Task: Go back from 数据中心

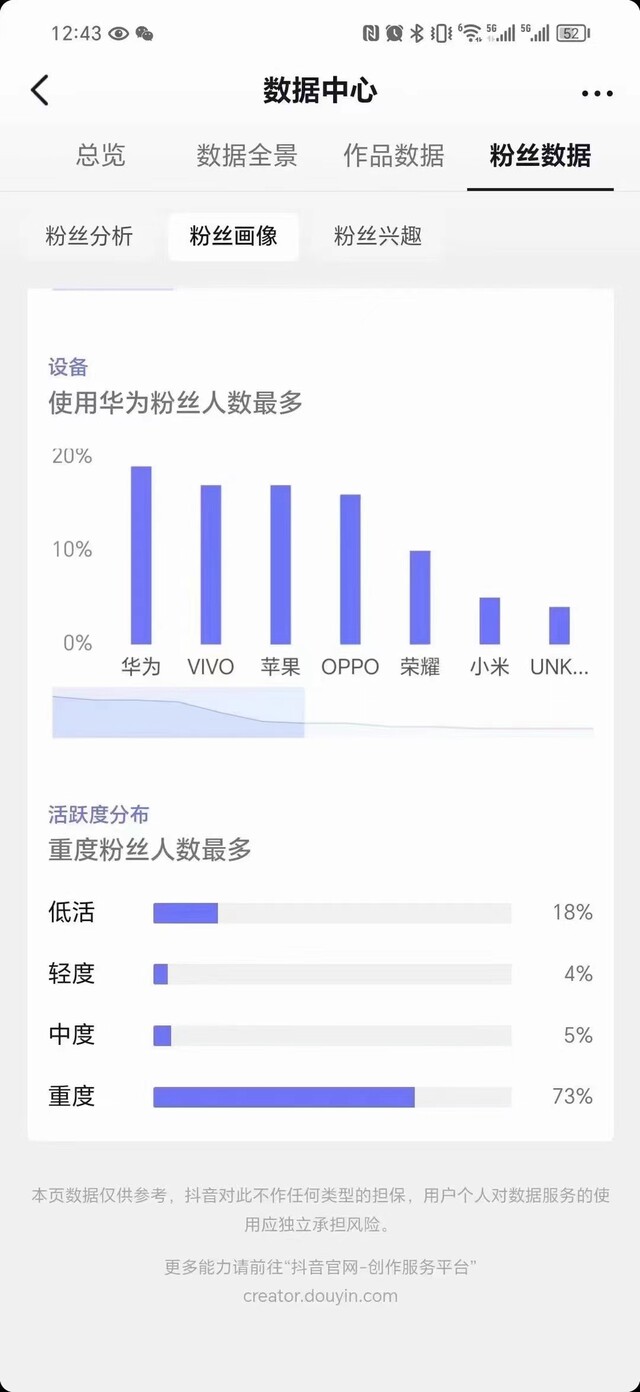Action: [40, 90]
